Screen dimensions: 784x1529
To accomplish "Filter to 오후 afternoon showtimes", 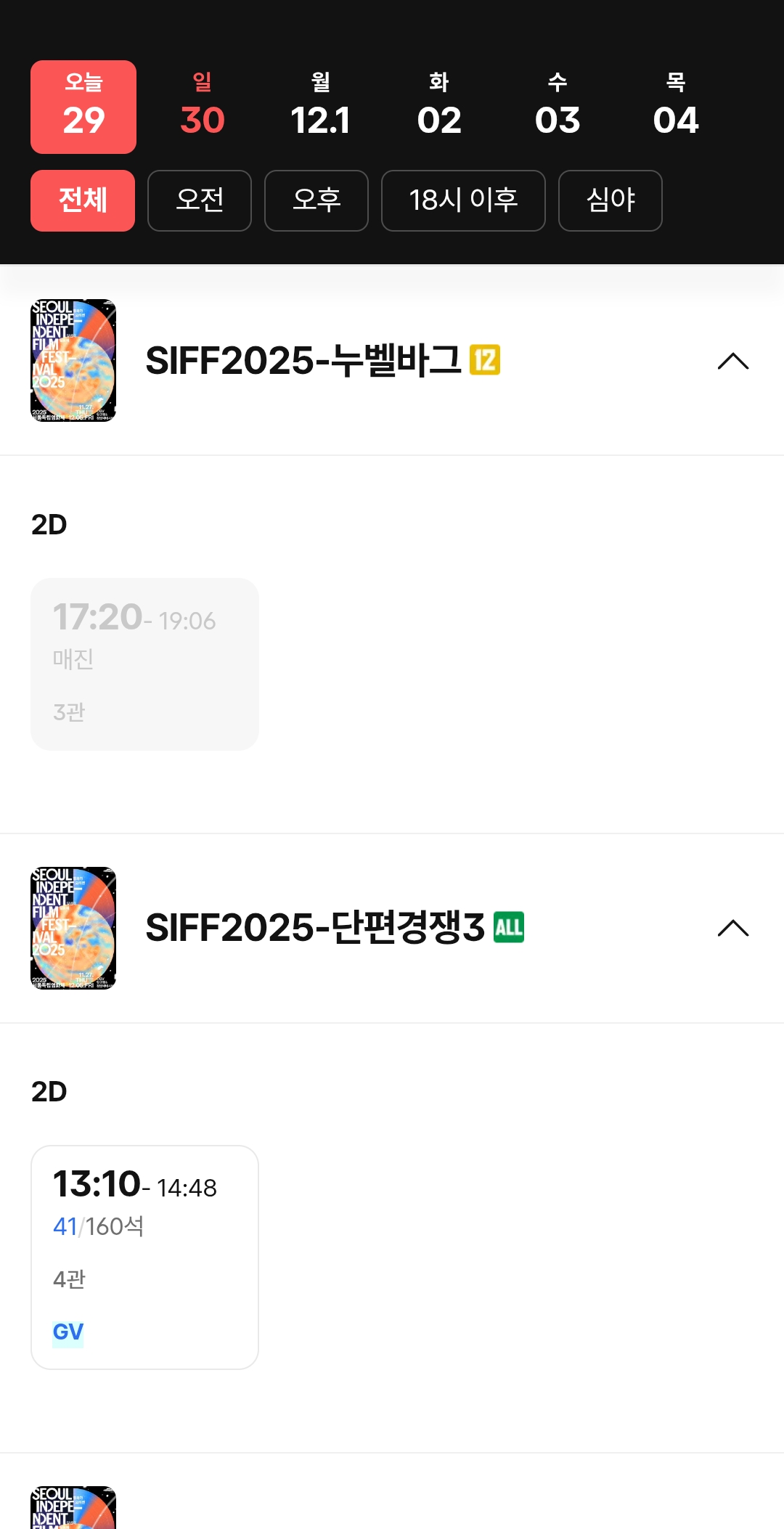I will 317,201.
